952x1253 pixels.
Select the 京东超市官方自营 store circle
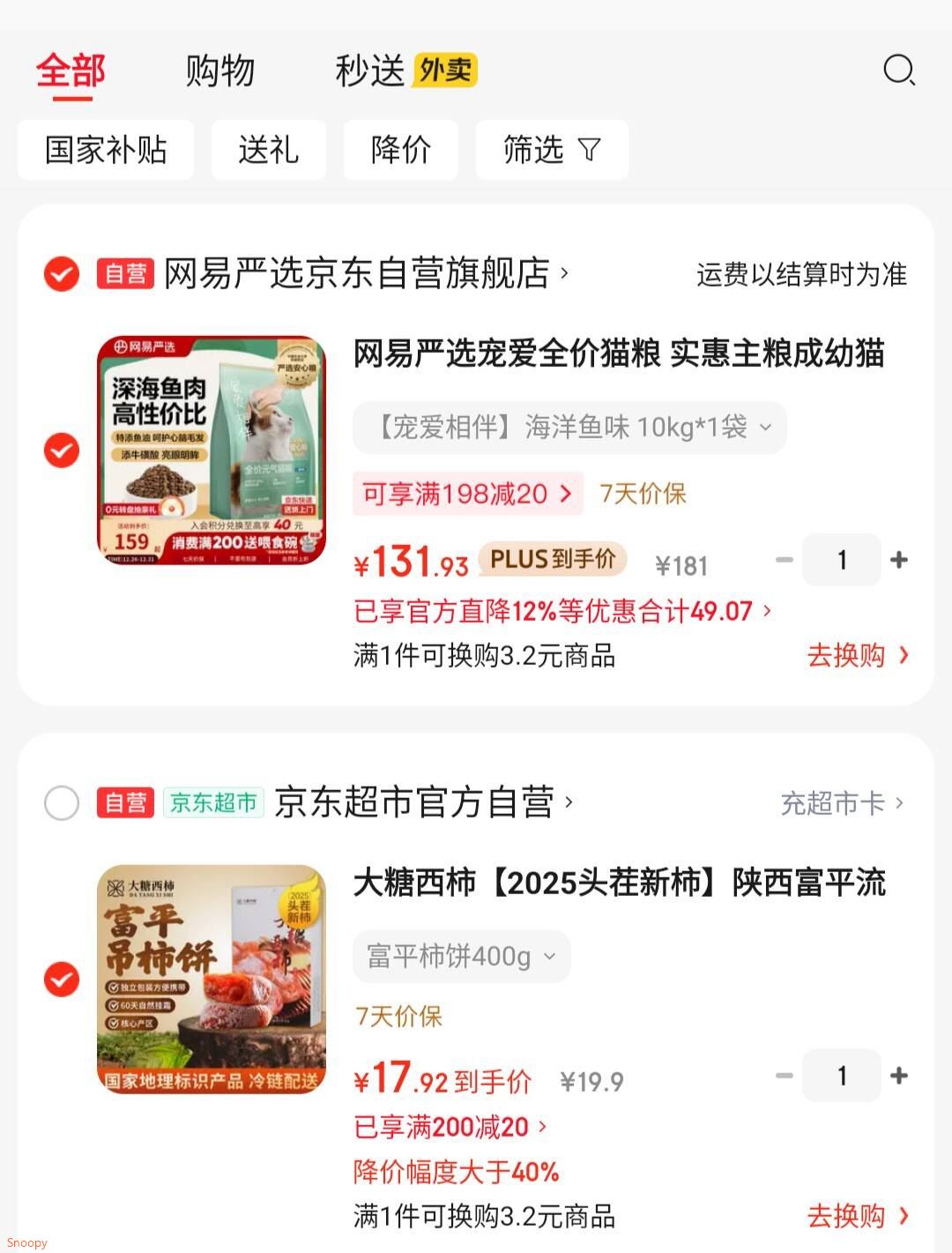pyautogui.click(x=61, y=802)
